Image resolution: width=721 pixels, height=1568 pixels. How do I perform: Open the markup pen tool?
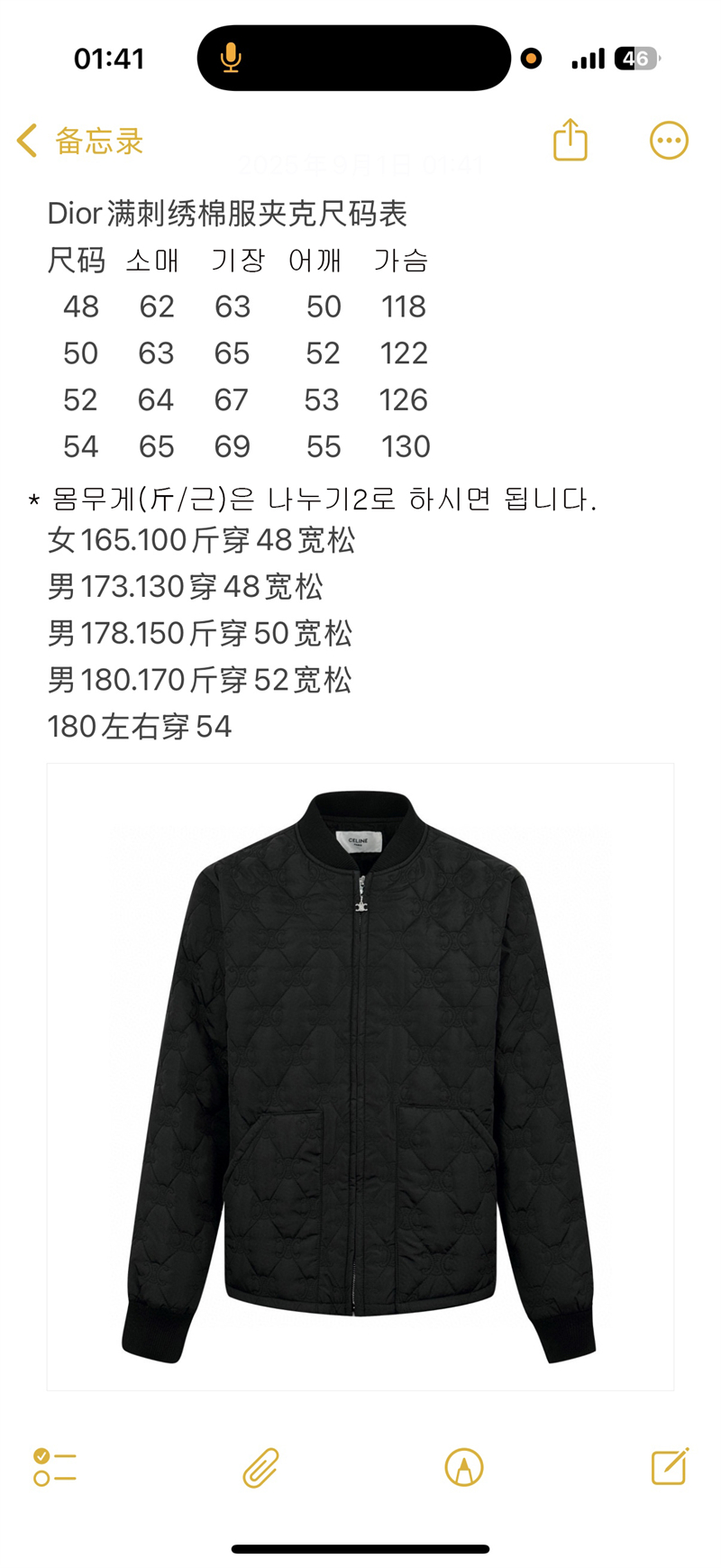coord(464,1467)
